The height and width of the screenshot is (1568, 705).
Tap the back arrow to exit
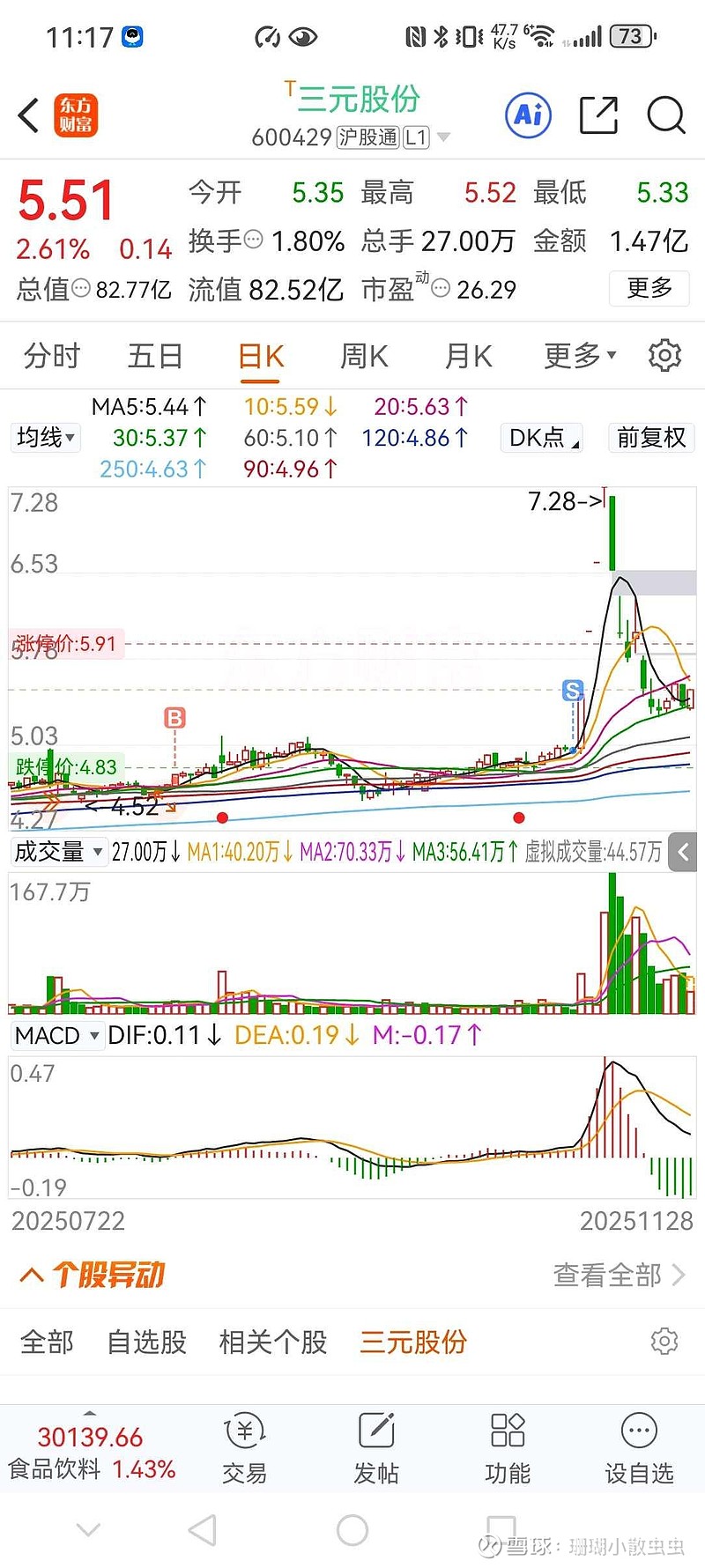tap(26, 115)
